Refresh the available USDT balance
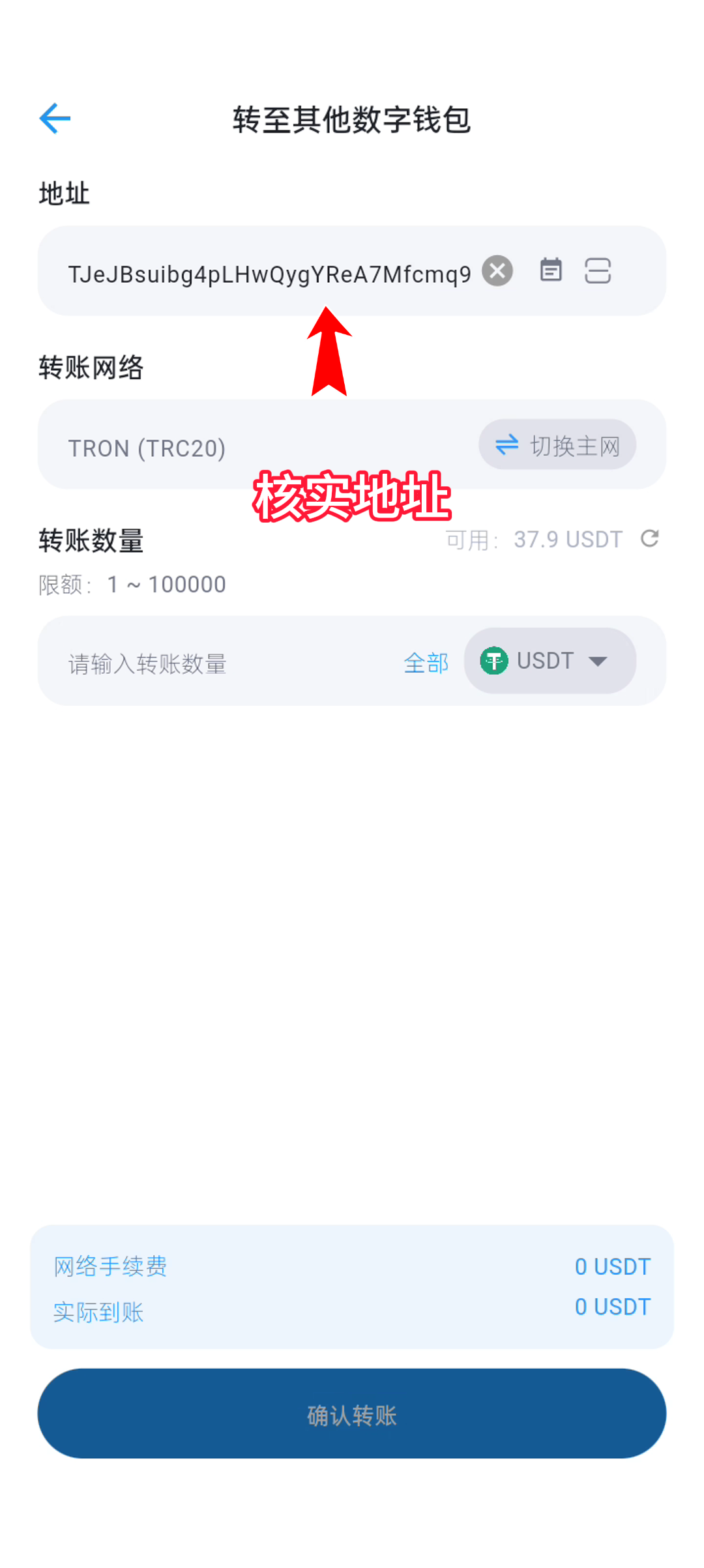Image resolution: width=704 pixels, height=1568 pixels. click(x=650, y=539)
